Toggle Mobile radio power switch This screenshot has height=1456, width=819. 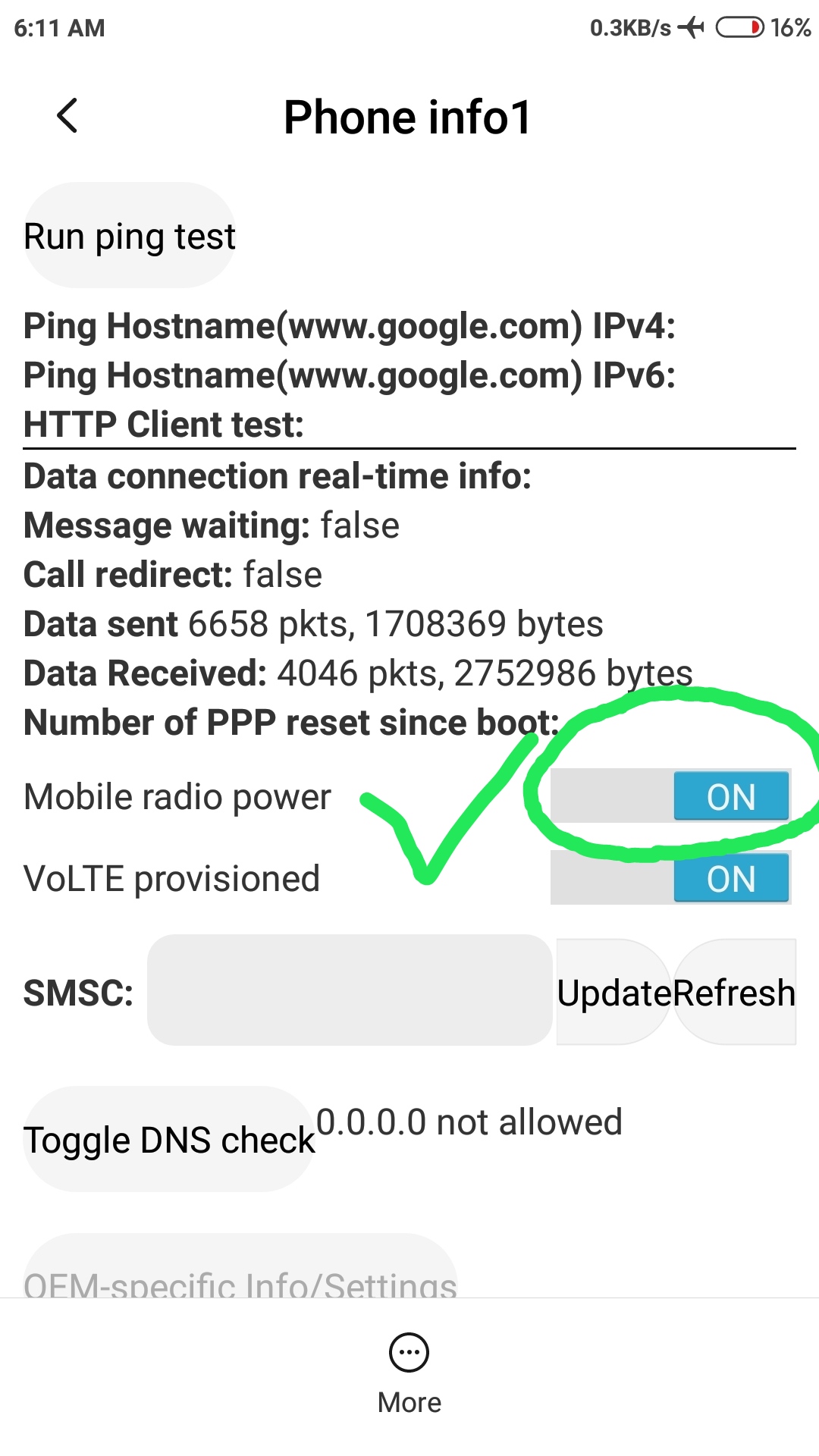(670, 796)
